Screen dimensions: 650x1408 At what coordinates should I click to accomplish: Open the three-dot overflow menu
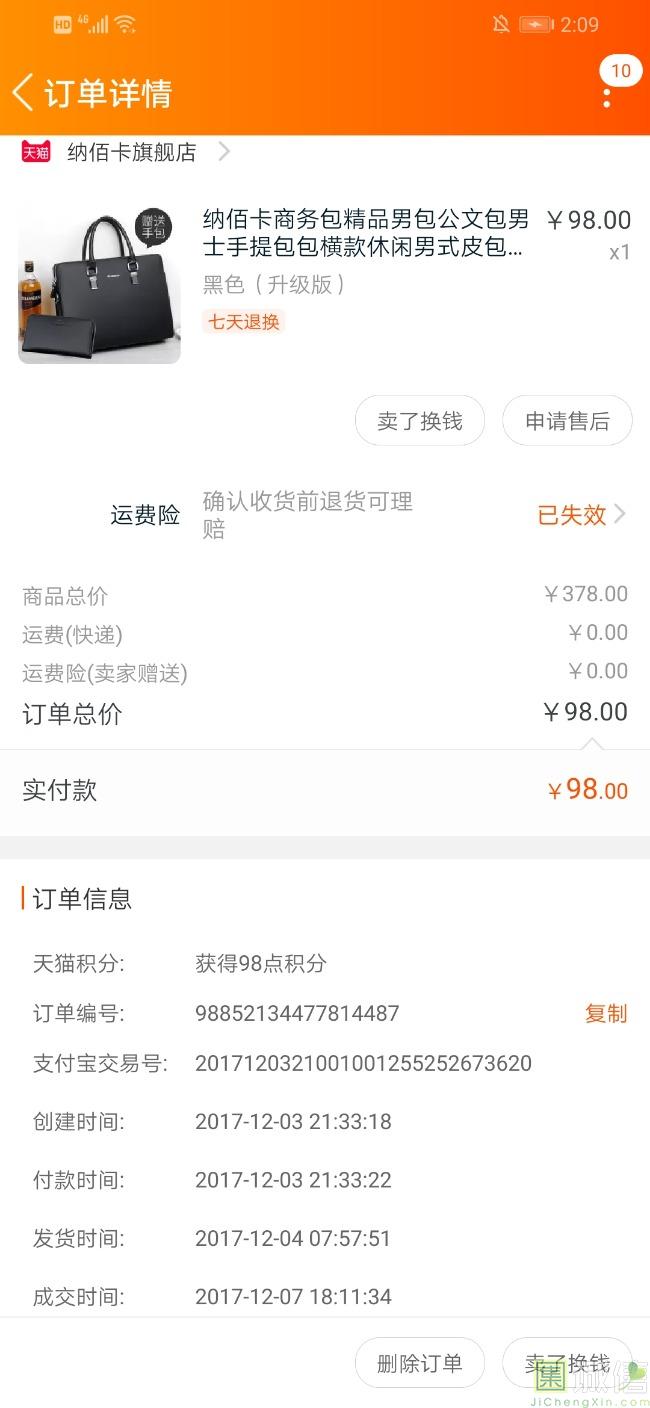[x=606, y=97]
